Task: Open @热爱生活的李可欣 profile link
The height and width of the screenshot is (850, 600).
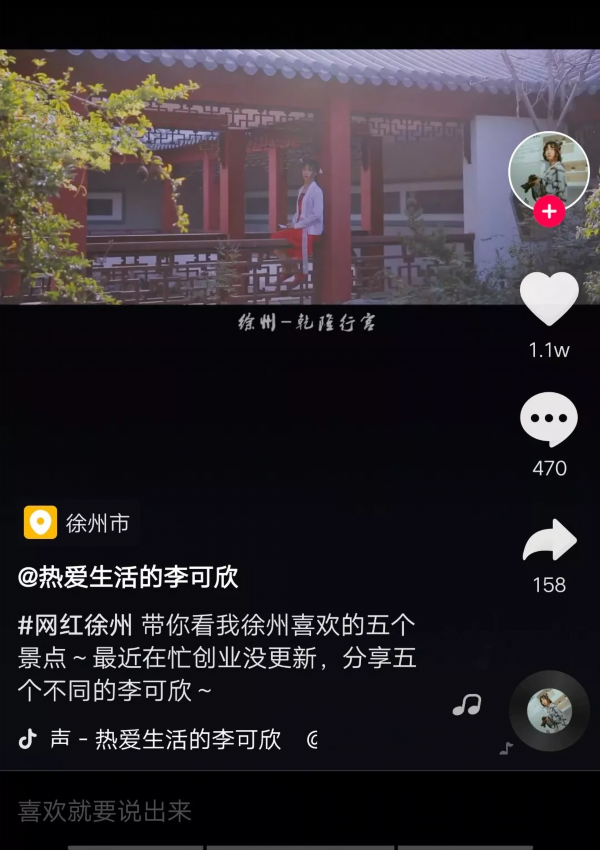Action: click(x=128, y=577)
